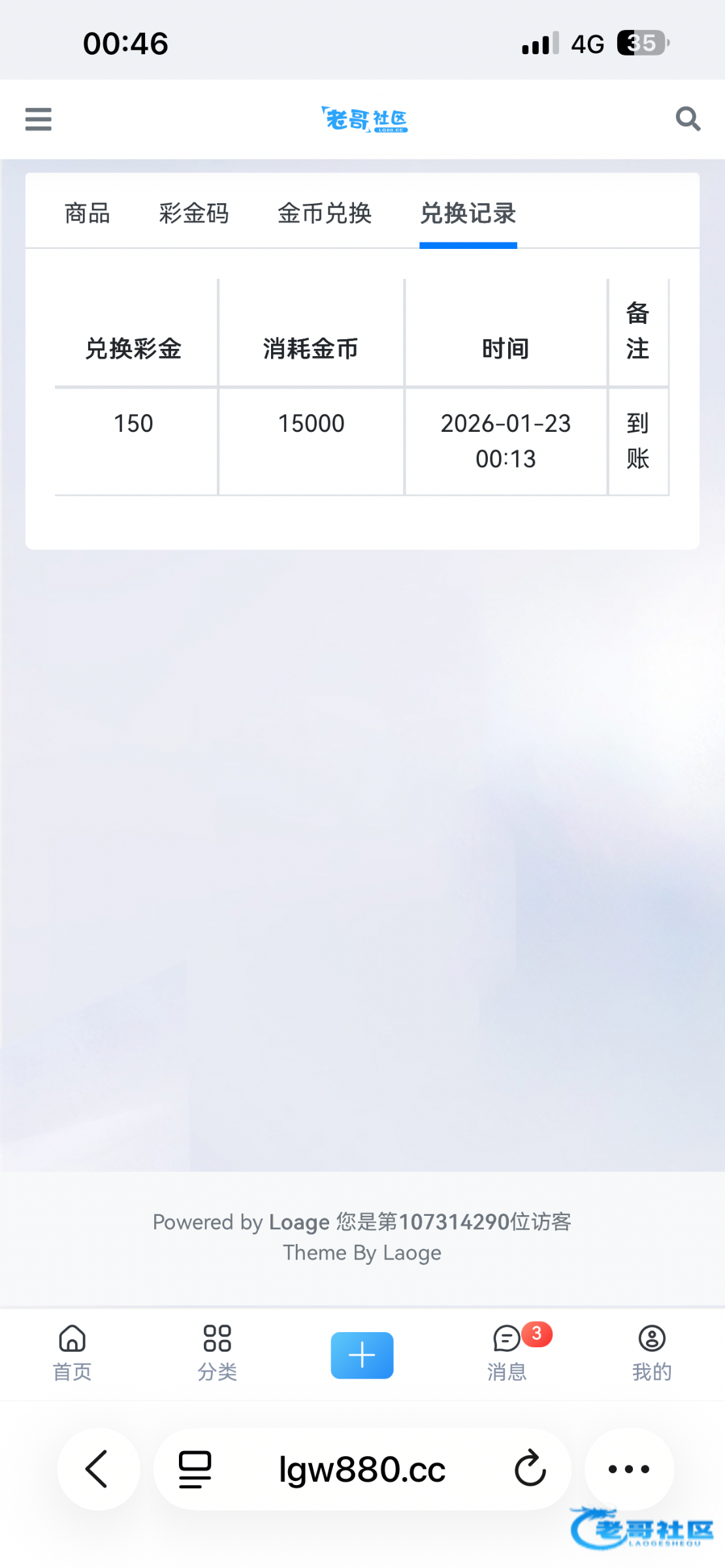Tap the blue plus create button

click(362, 1355)
